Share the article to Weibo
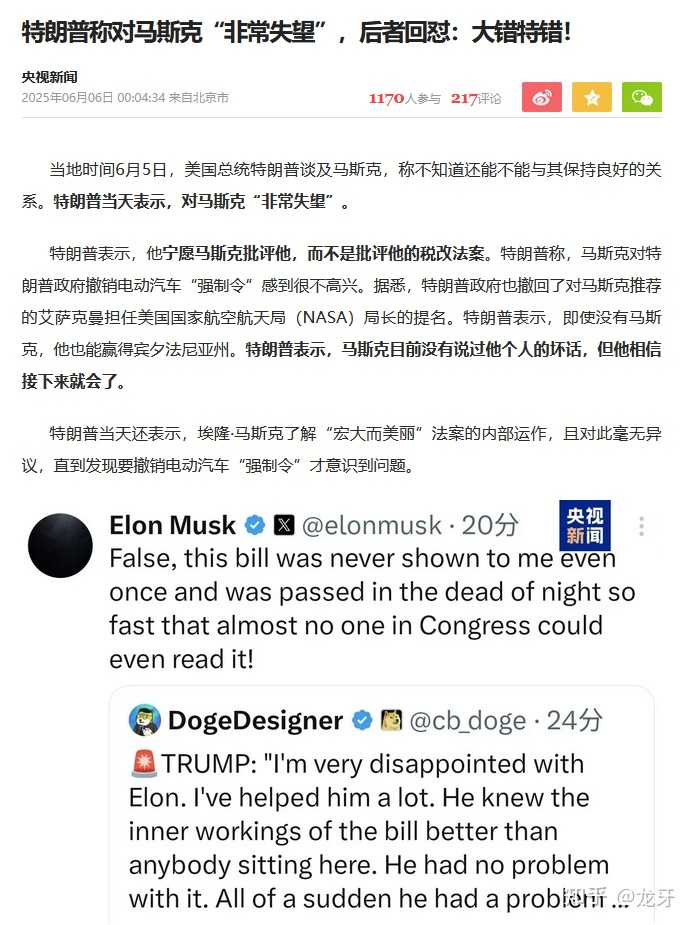 (x=541, y=97)
